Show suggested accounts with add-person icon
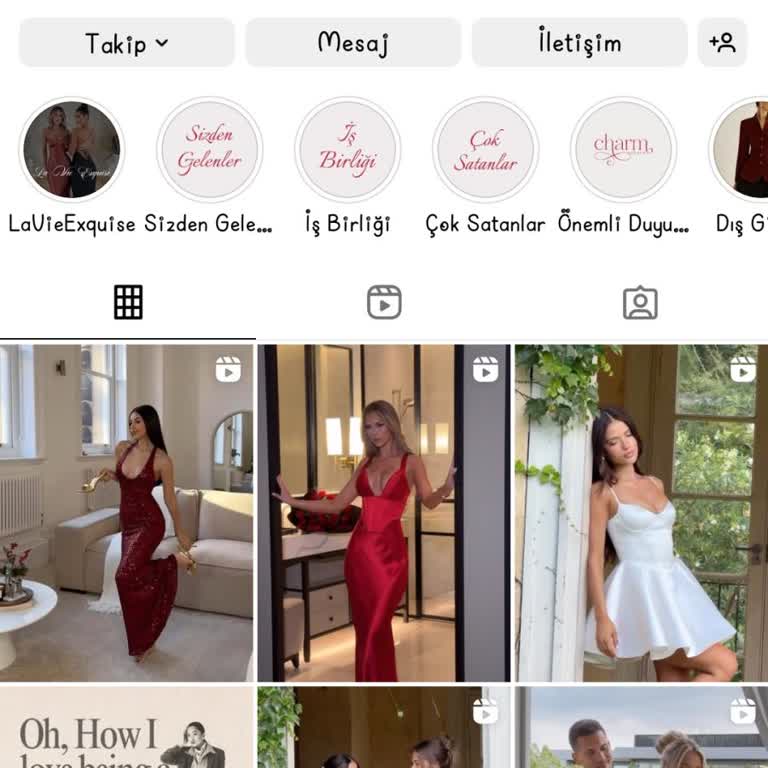Image resolution: width=768 pixels, height=768 pixels. pyautogui.click(x=722, y=43)
